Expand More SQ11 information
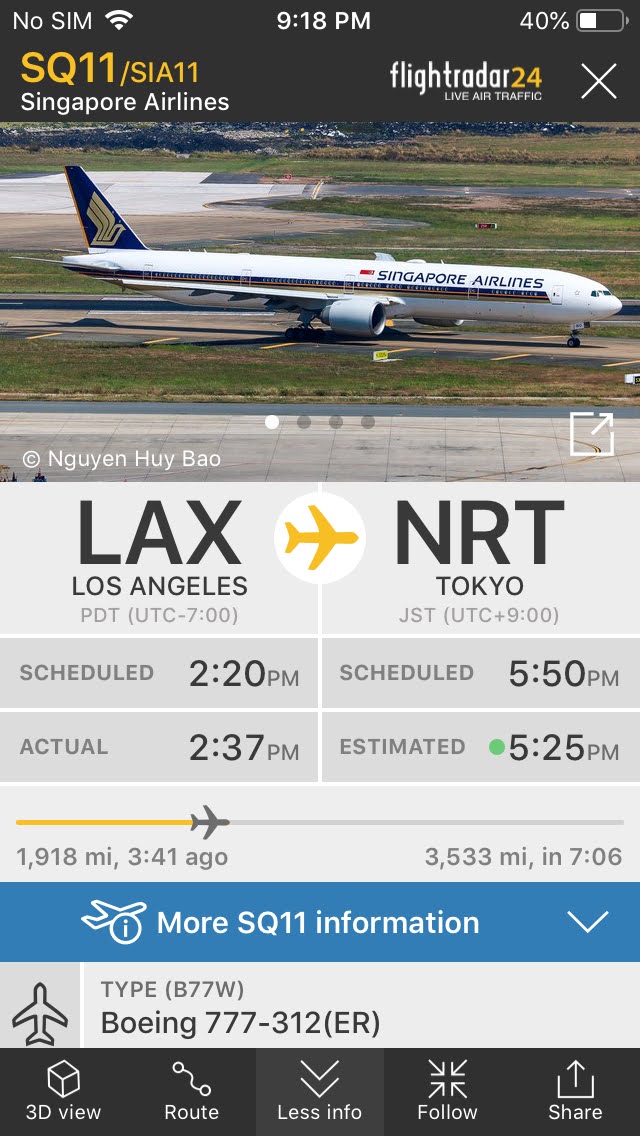Image resolution: width=640 pixels, height=1136 pixels. [320, 922]
